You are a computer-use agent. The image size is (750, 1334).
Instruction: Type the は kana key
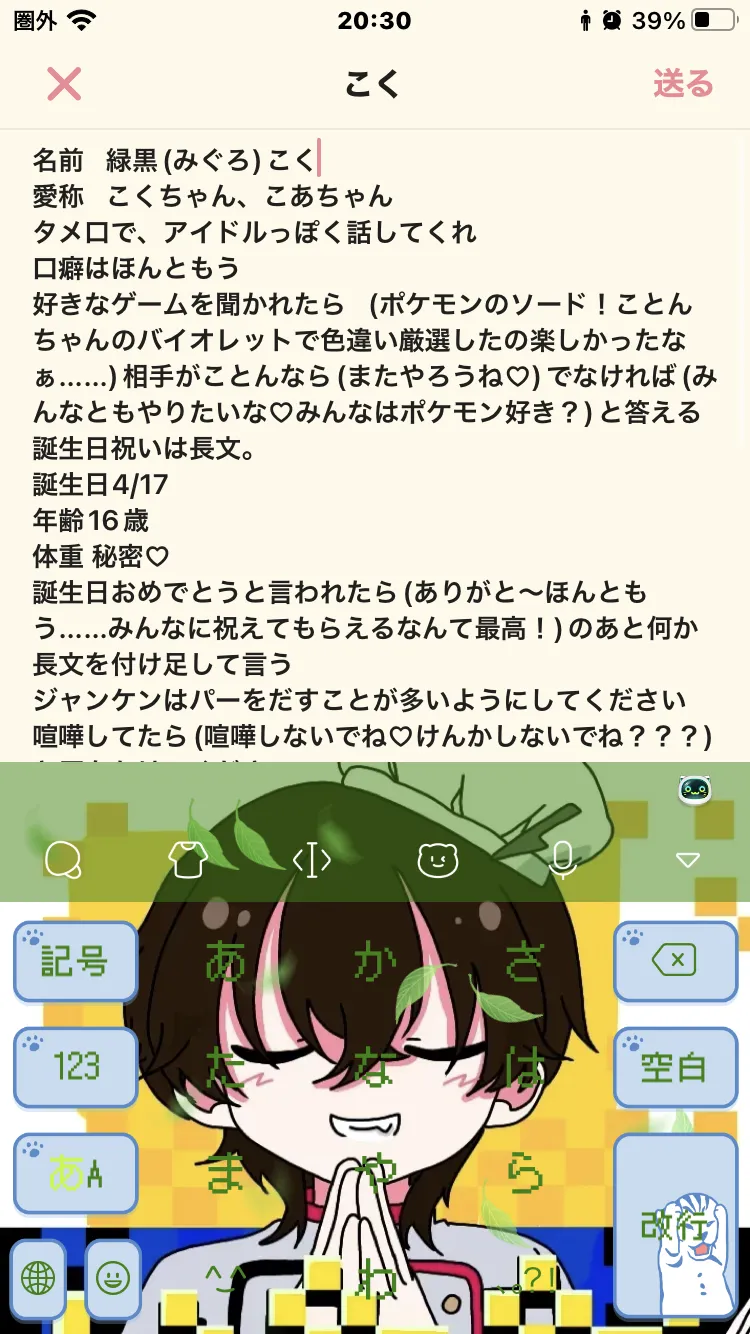click(525, 1067)
